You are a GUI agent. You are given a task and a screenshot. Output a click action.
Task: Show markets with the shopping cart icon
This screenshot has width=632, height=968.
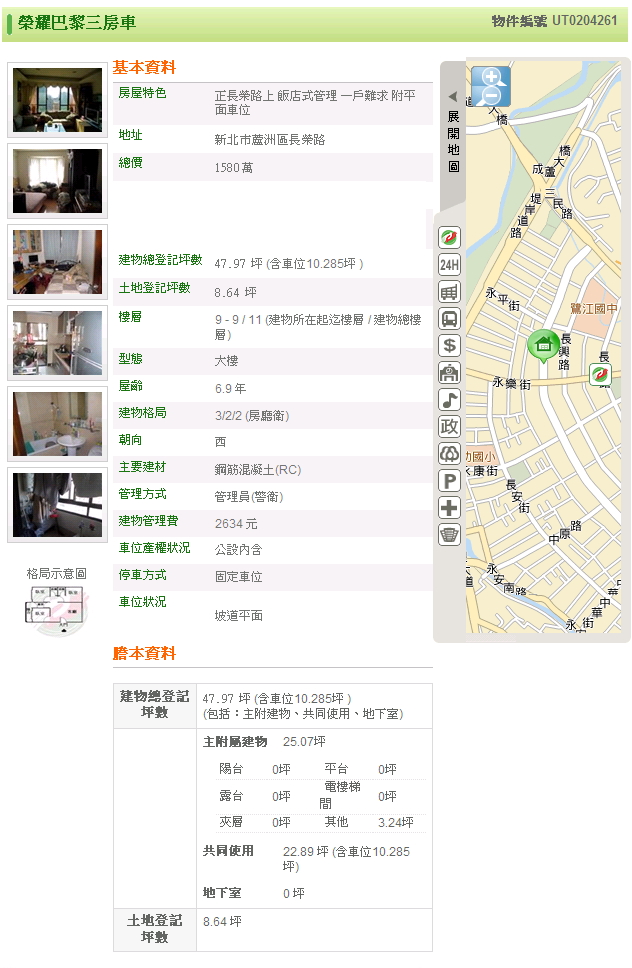(449, 292)
